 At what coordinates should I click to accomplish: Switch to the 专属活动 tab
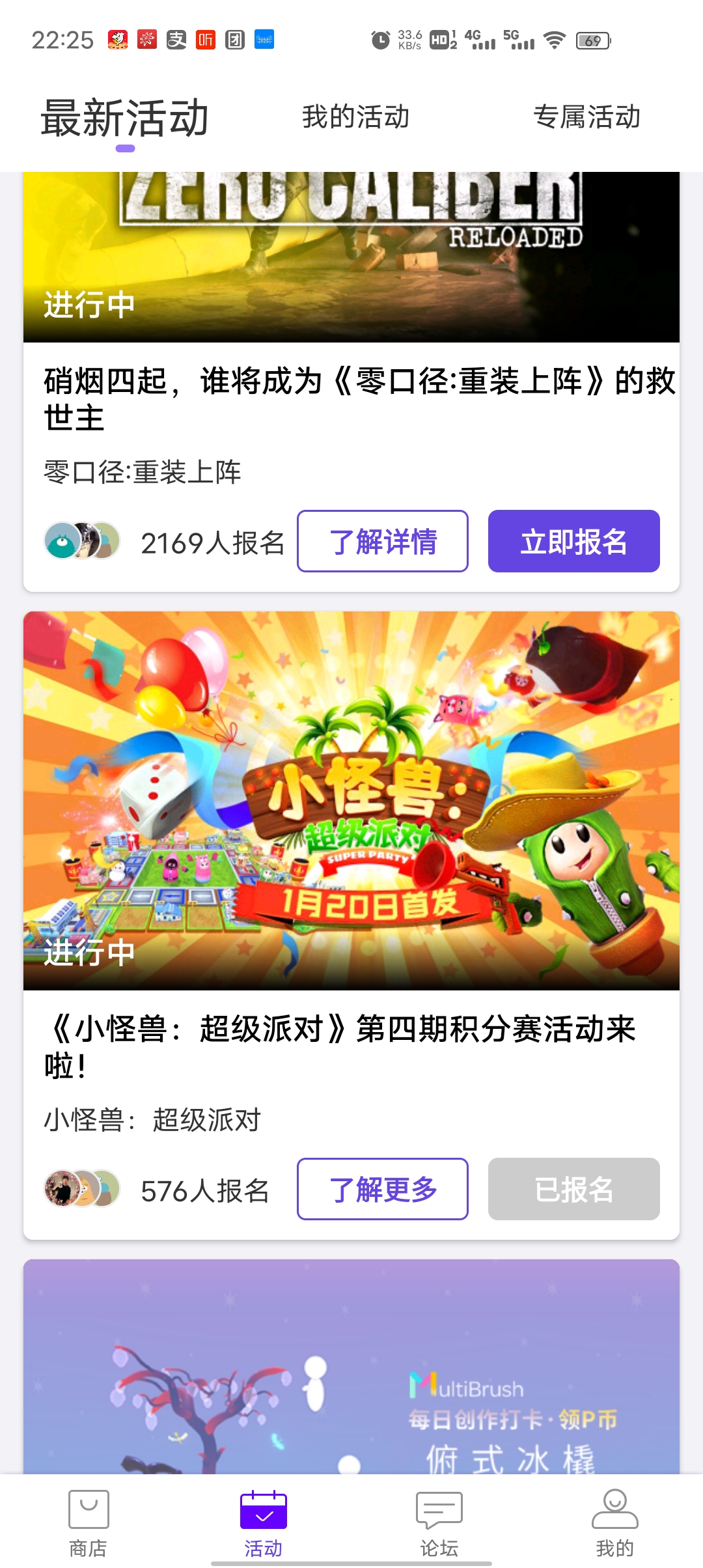click(586, 117)
